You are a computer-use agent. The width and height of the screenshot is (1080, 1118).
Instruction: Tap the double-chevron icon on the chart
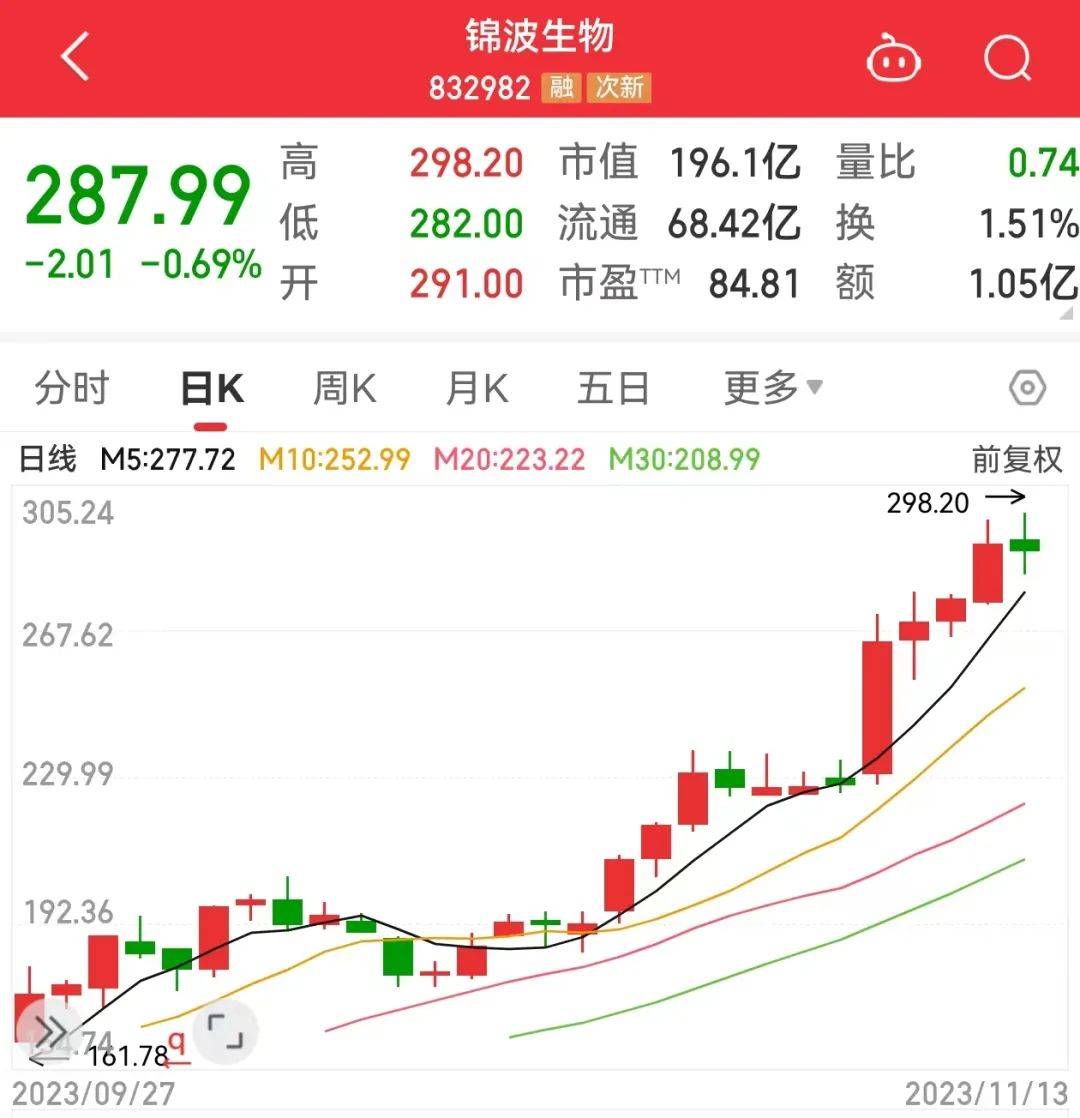click(x=50, y=1032)
